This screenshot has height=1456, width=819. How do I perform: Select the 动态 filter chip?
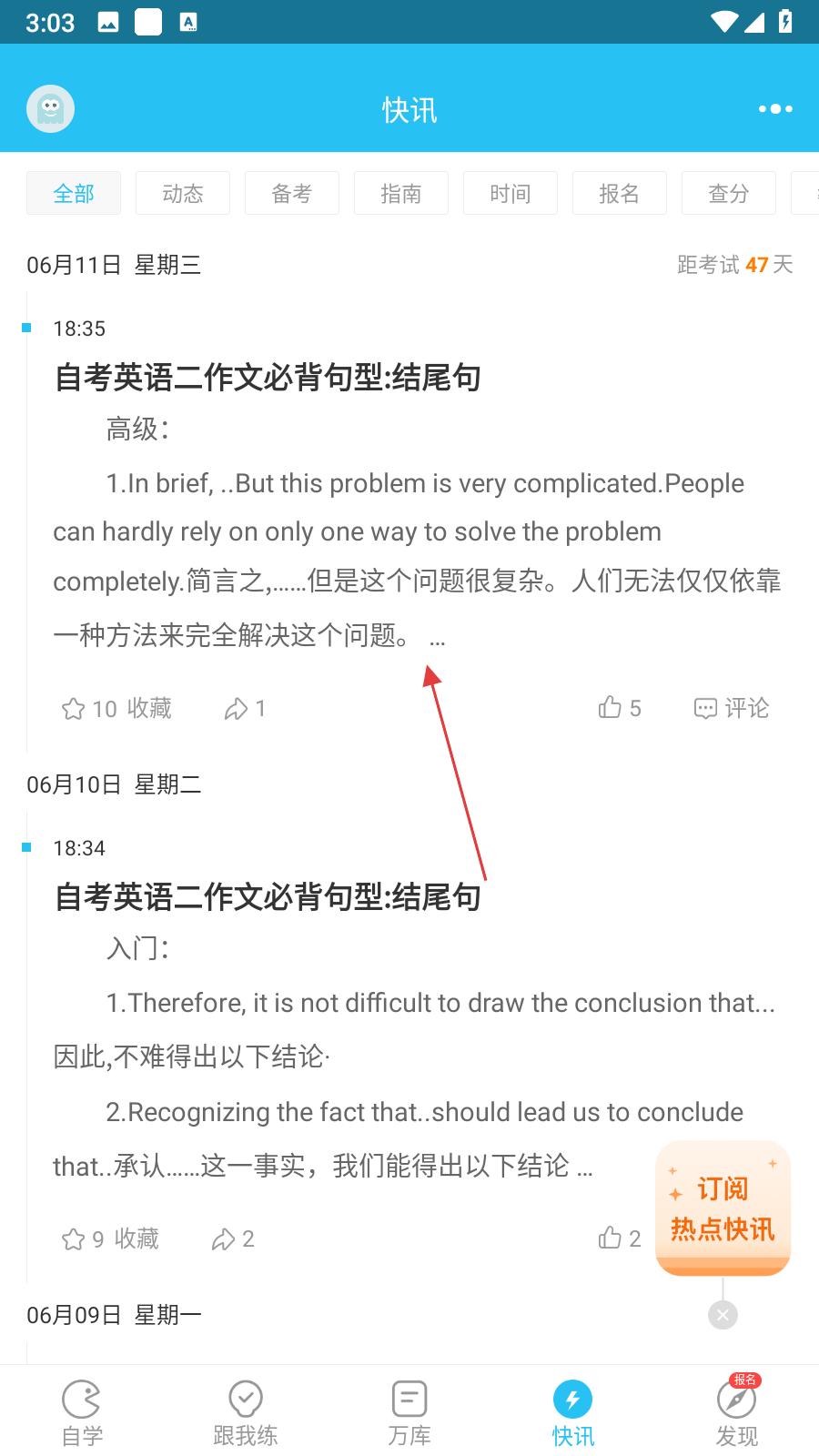pos(183,193)
